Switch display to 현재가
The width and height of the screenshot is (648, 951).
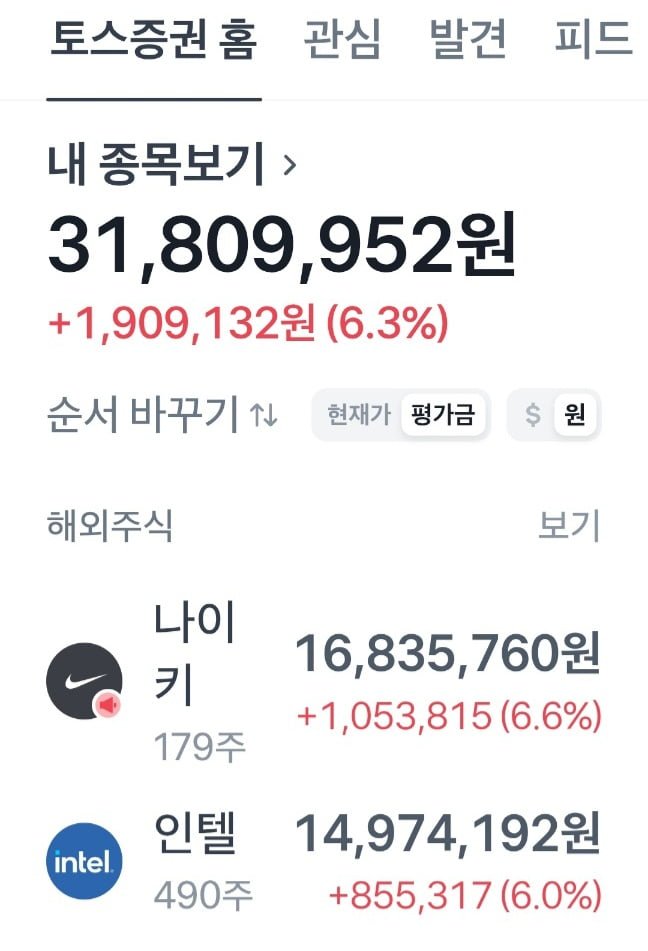click(359, 416)
